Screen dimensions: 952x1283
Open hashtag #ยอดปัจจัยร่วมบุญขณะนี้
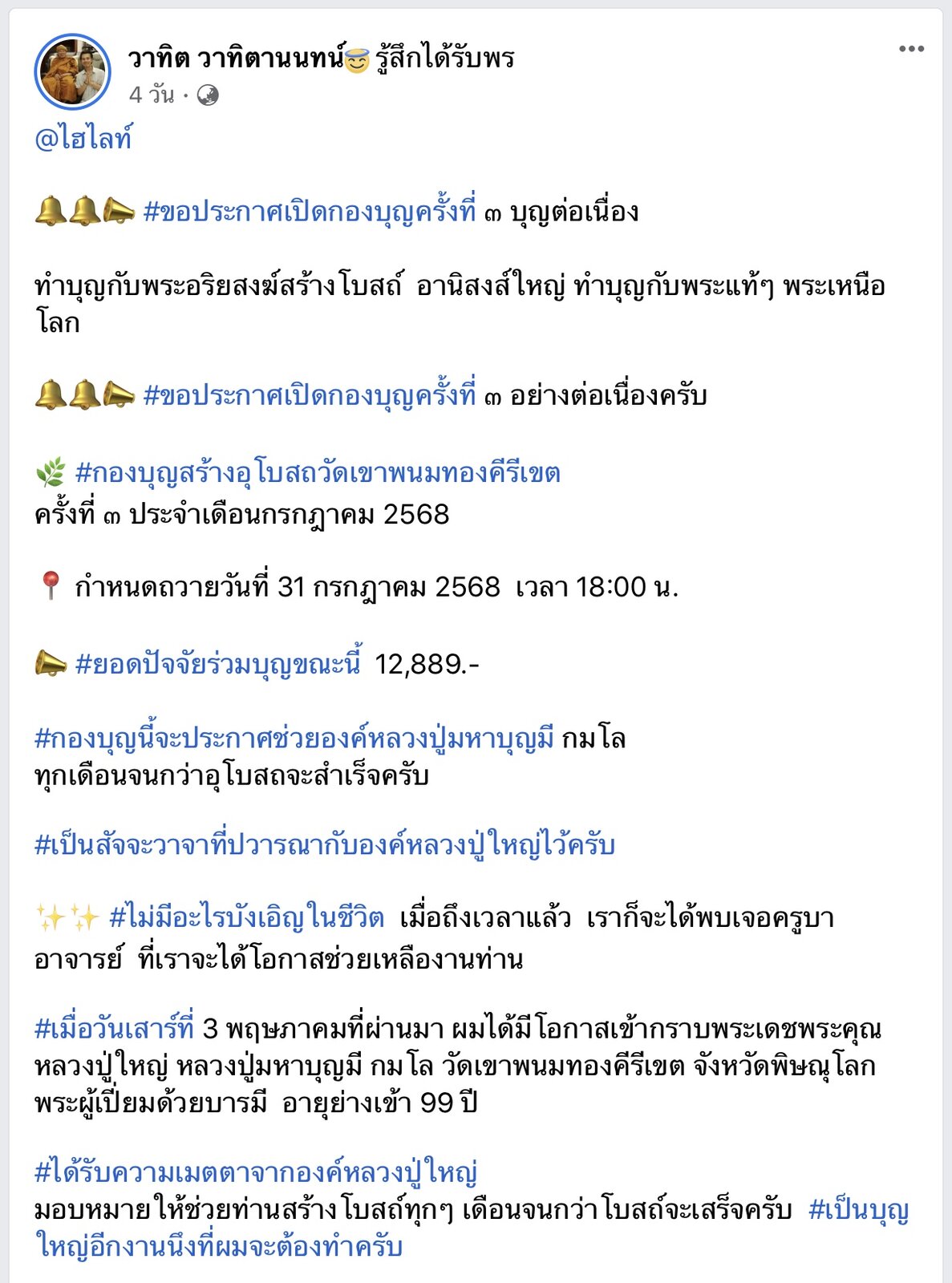click(218, 663)
